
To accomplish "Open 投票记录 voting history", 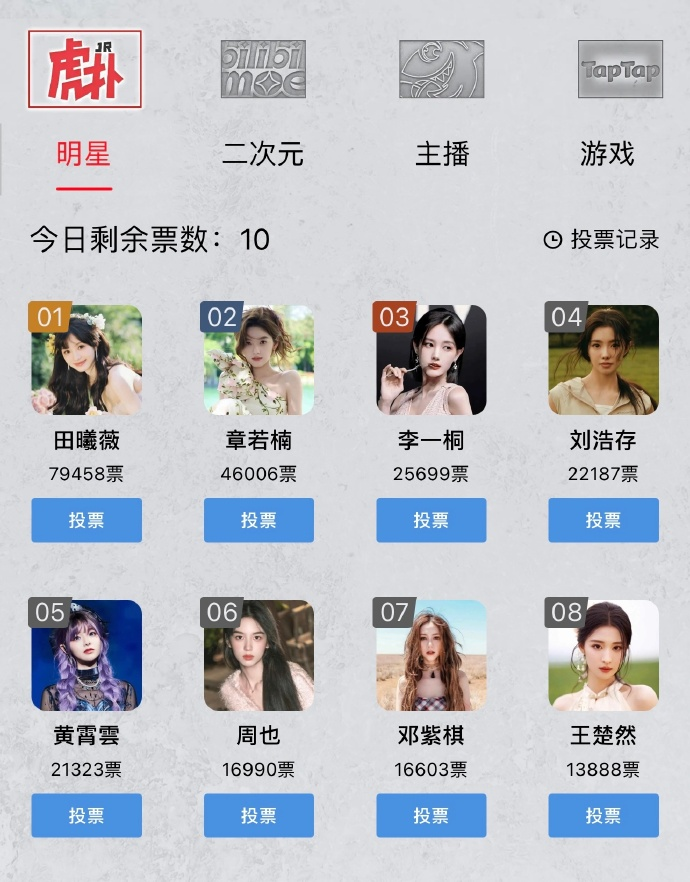I will click(602, 240).
